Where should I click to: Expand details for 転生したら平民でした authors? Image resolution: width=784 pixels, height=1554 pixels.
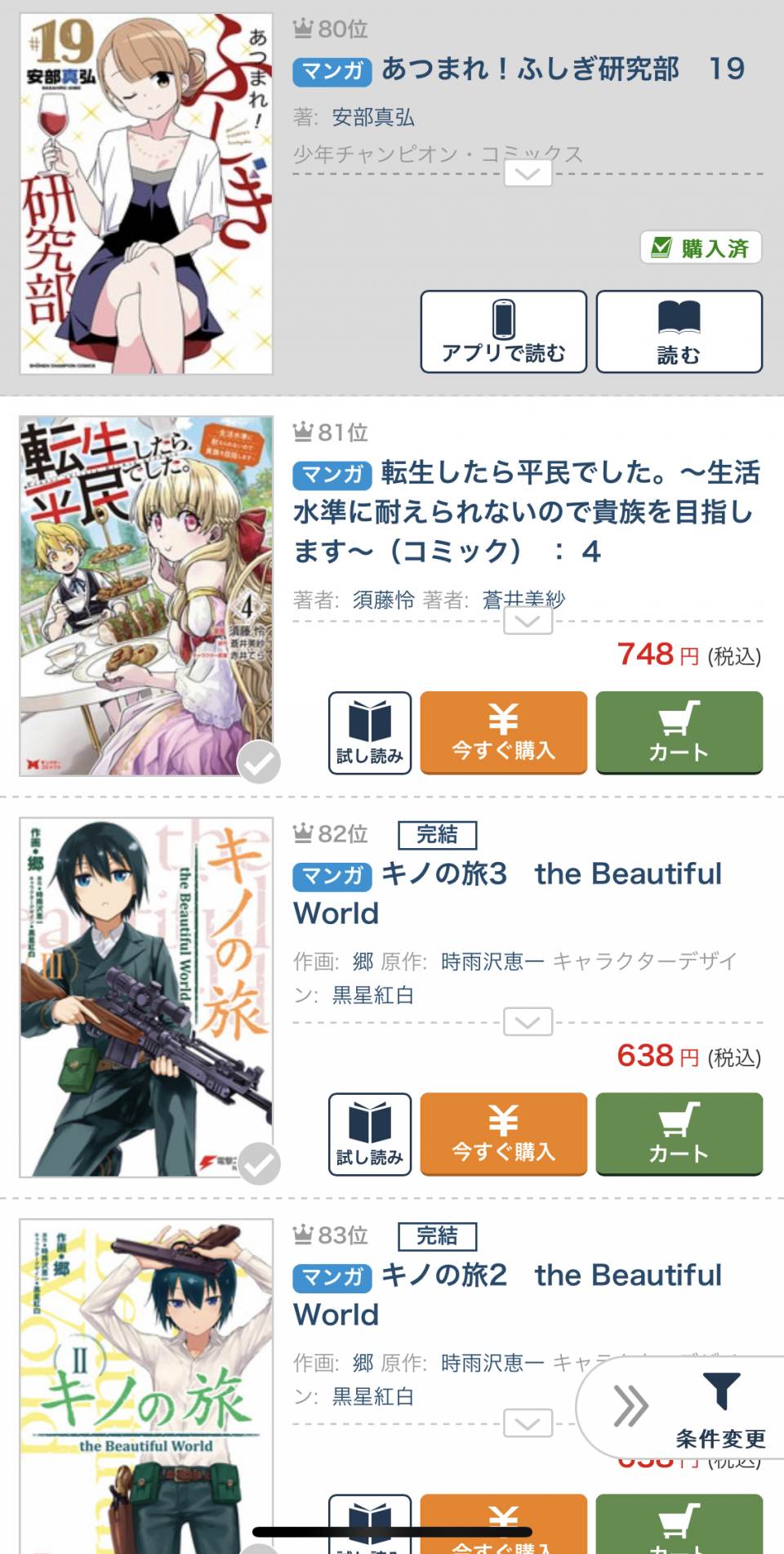click(x=528, y=622)
